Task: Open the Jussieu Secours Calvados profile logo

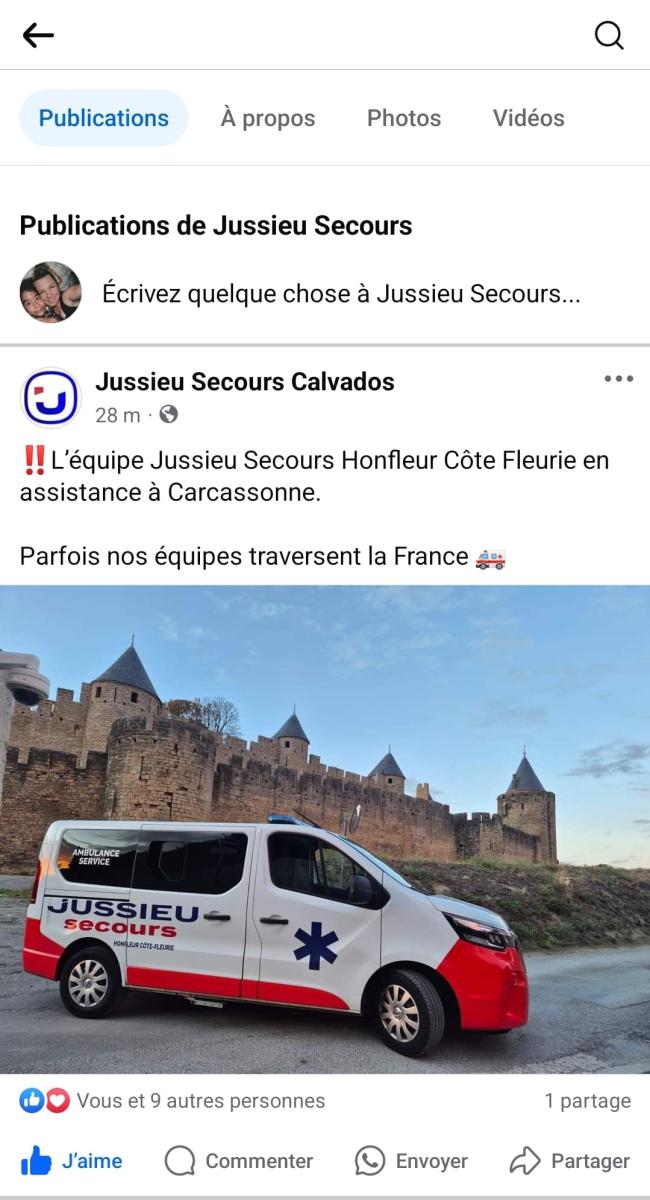Action: 50,397
